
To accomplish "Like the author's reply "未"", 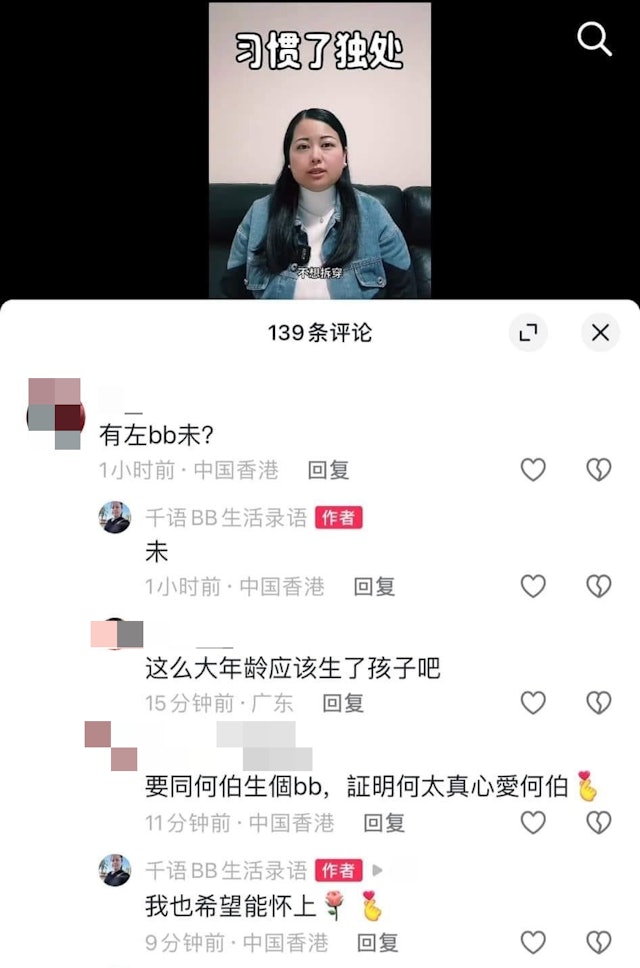I will tap(533, 586).
